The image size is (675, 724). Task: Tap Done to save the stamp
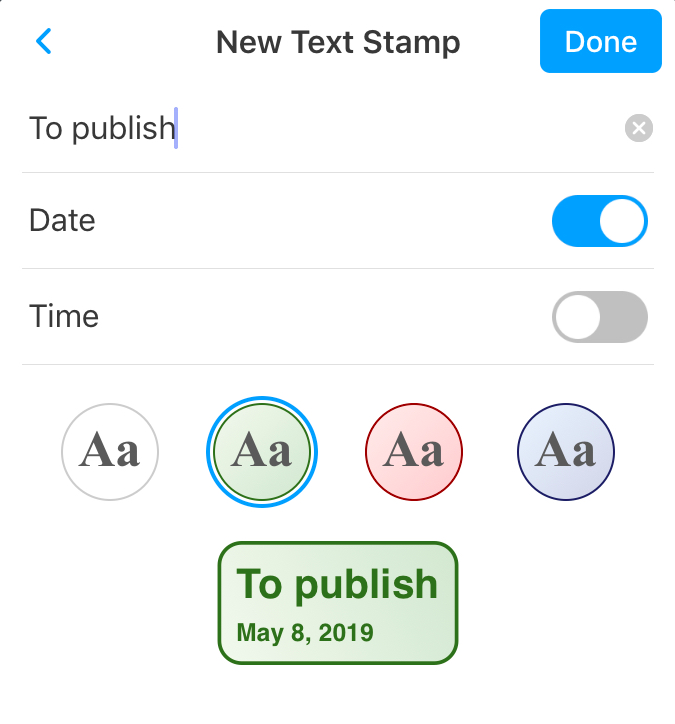pos(600,42)
